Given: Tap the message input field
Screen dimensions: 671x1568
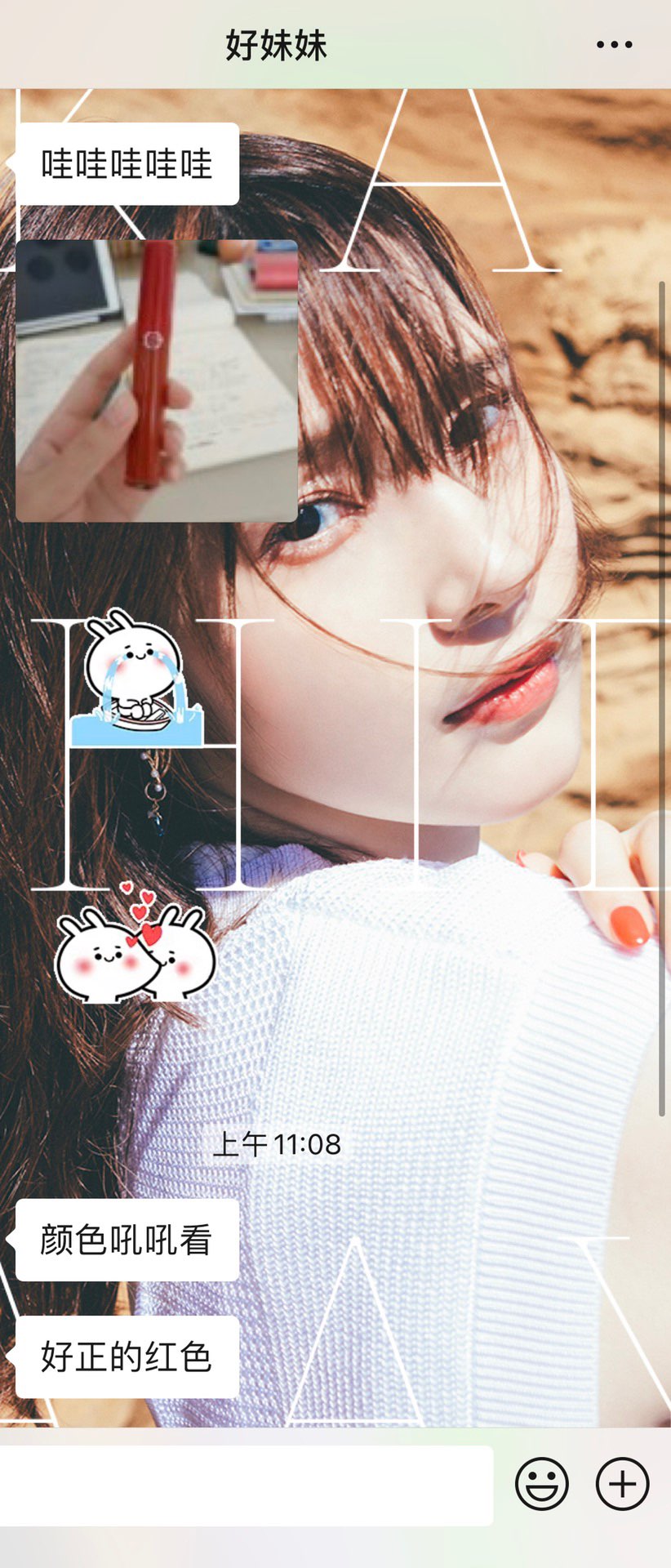Looking at the screenshot, I should point(245,1484).
